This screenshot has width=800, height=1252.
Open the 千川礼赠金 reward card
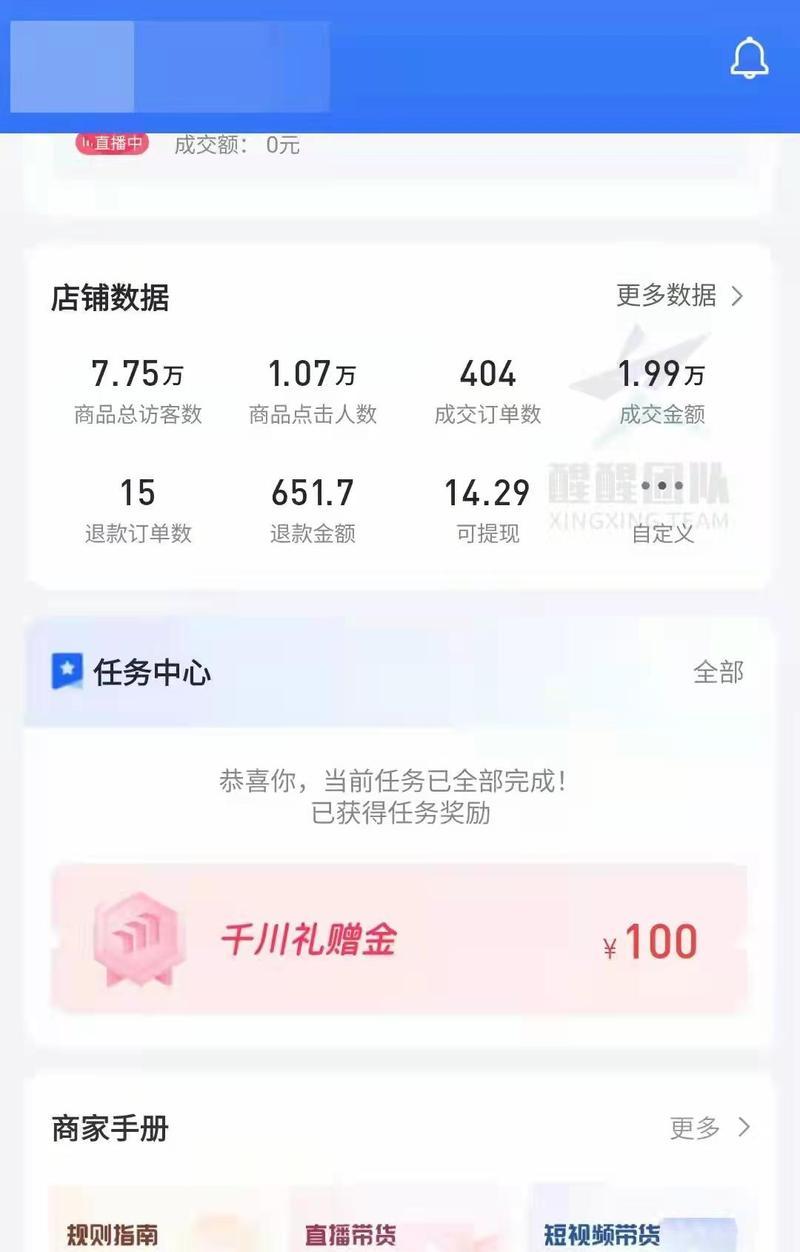click(399, 940)
